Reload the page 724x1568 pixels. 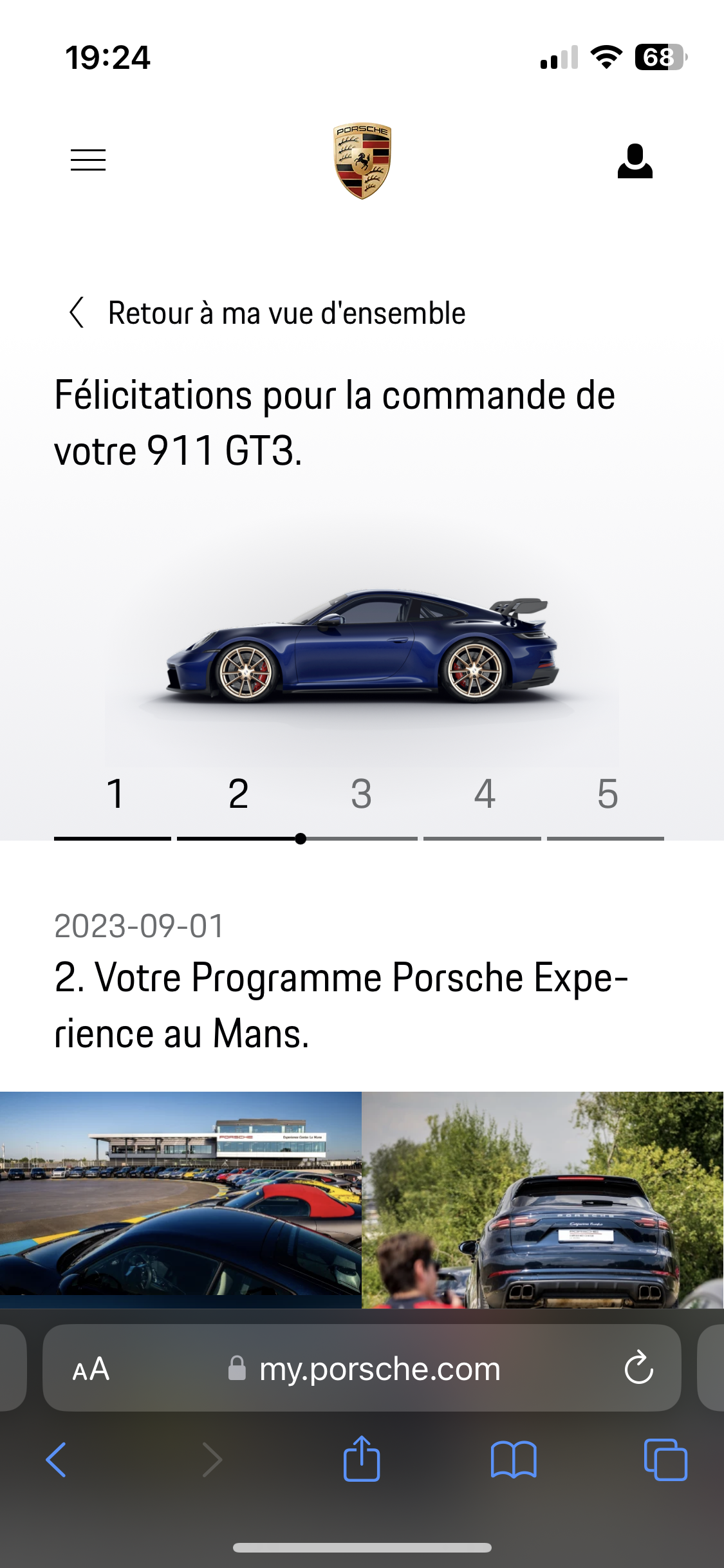(638, 1368)
